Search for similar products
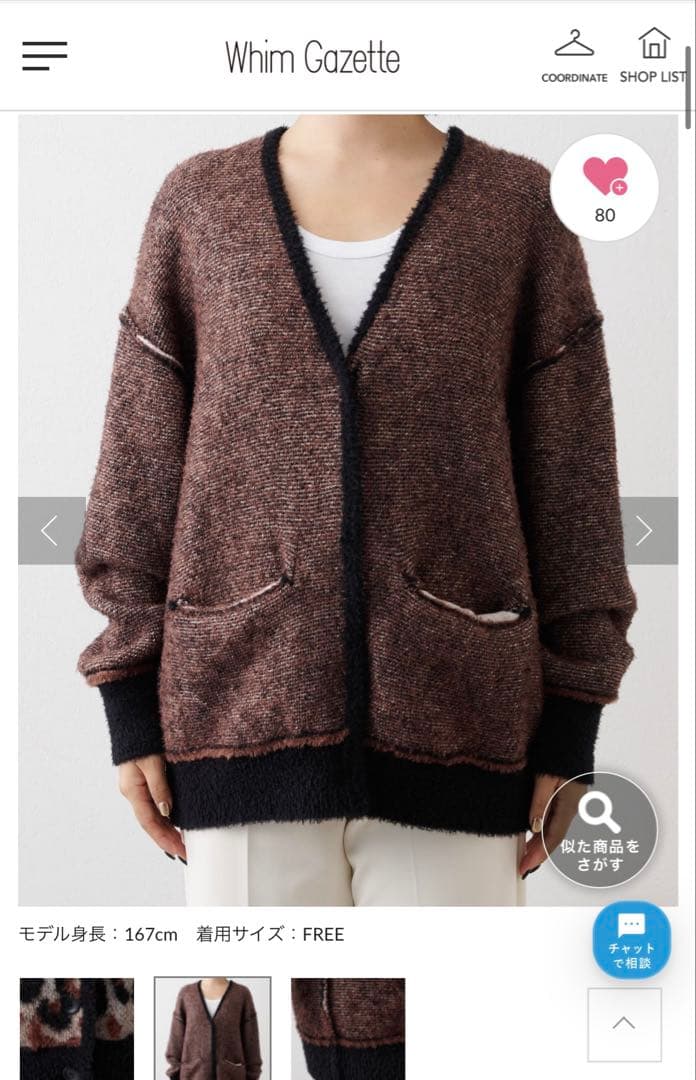Screen dimensions: 696x1080 click(600, 830)
